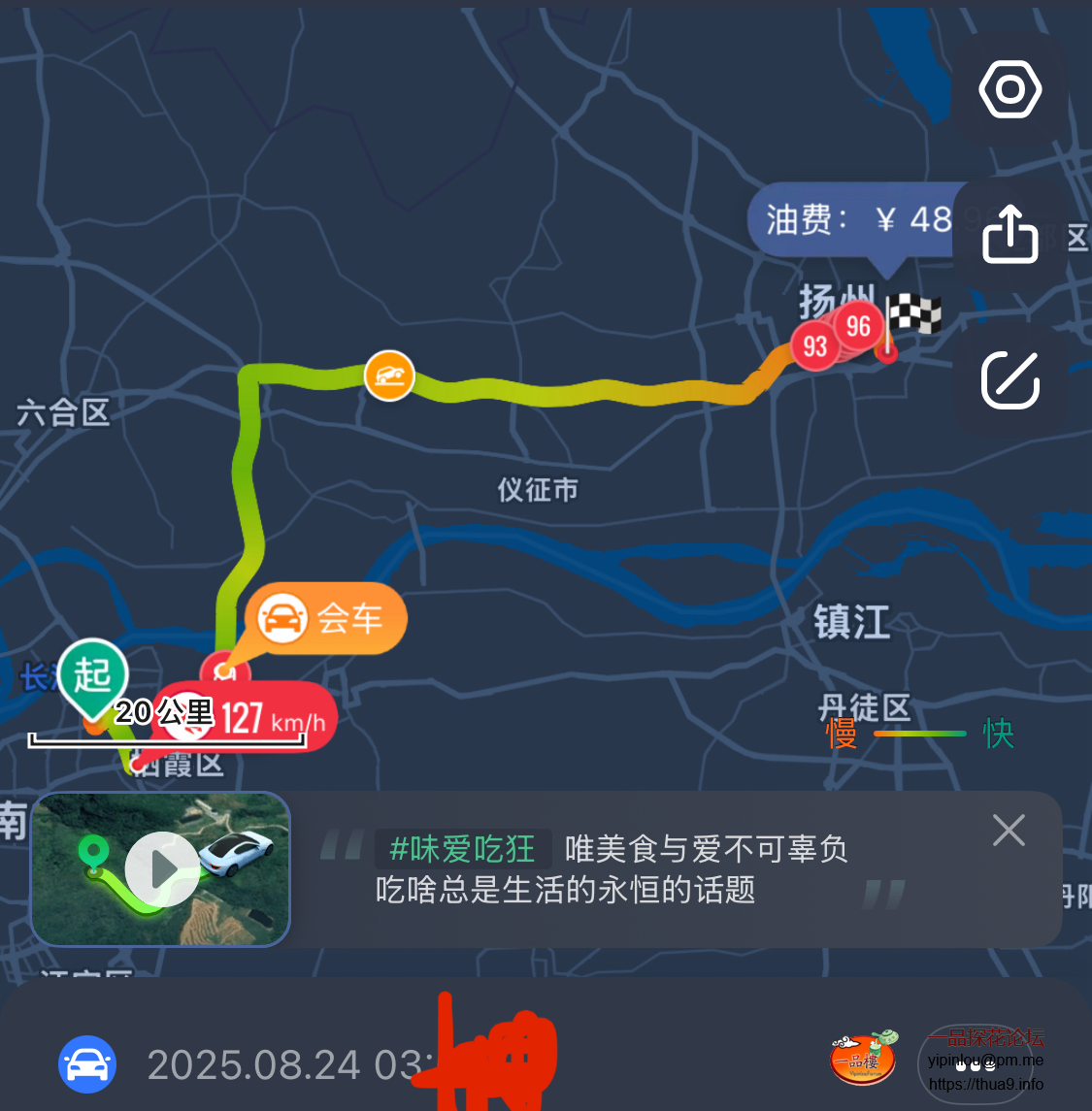
Task: Select the 96 speed marker near 扬州
Action: coord(858,326)
